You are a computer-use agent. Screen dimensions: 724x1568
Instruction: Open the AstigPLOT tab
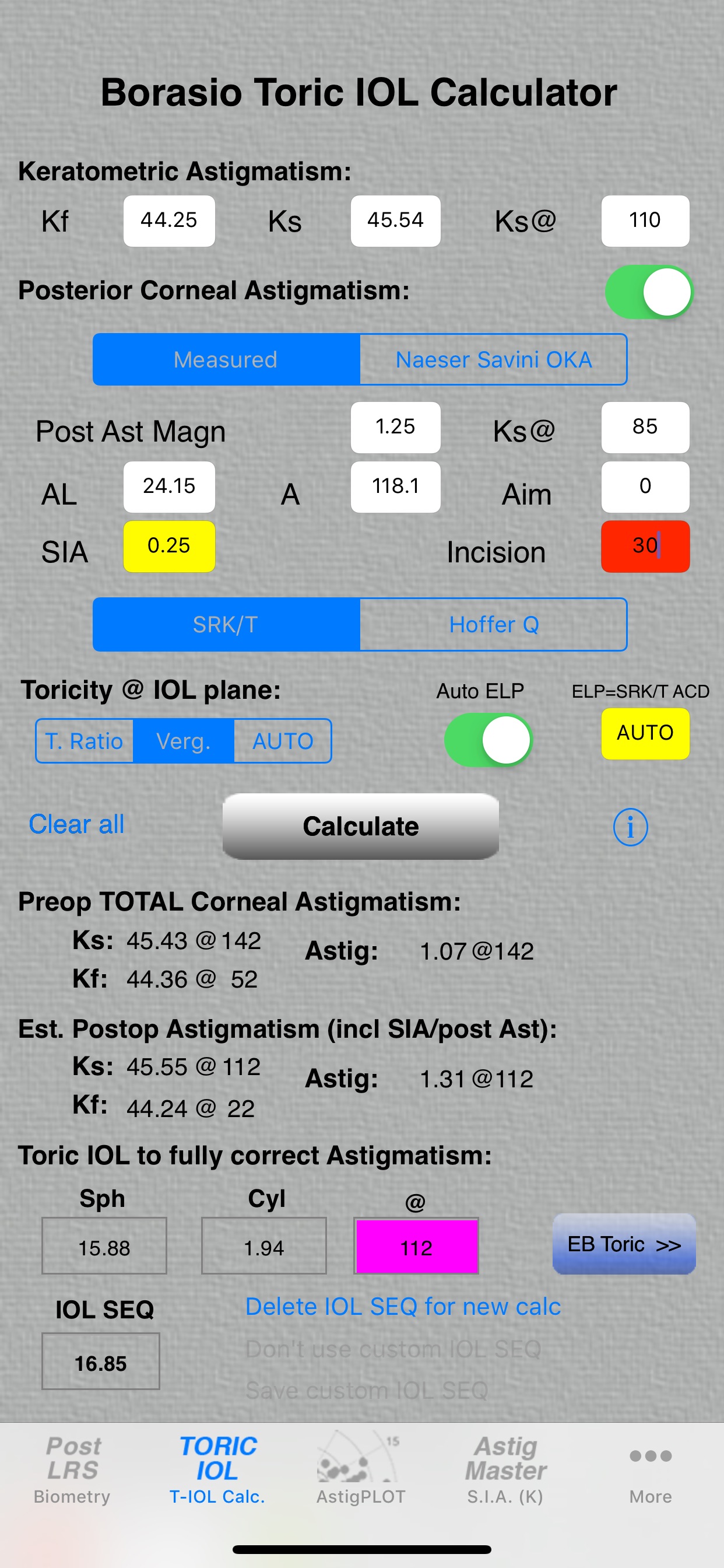point(361,1469)
